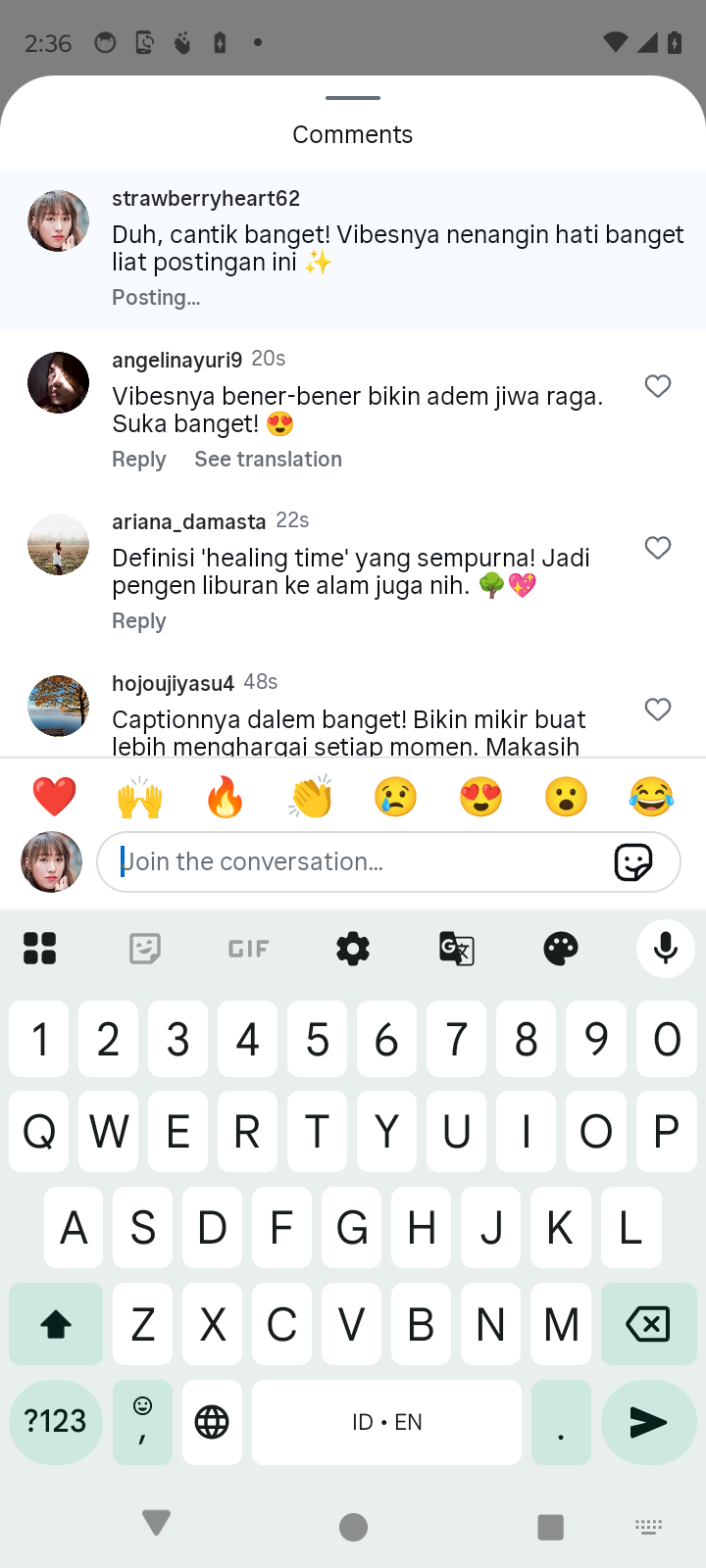Like hojoujiyasu4's comment
The width and height of the screenshot is (706, 1568).
[658, 710]
